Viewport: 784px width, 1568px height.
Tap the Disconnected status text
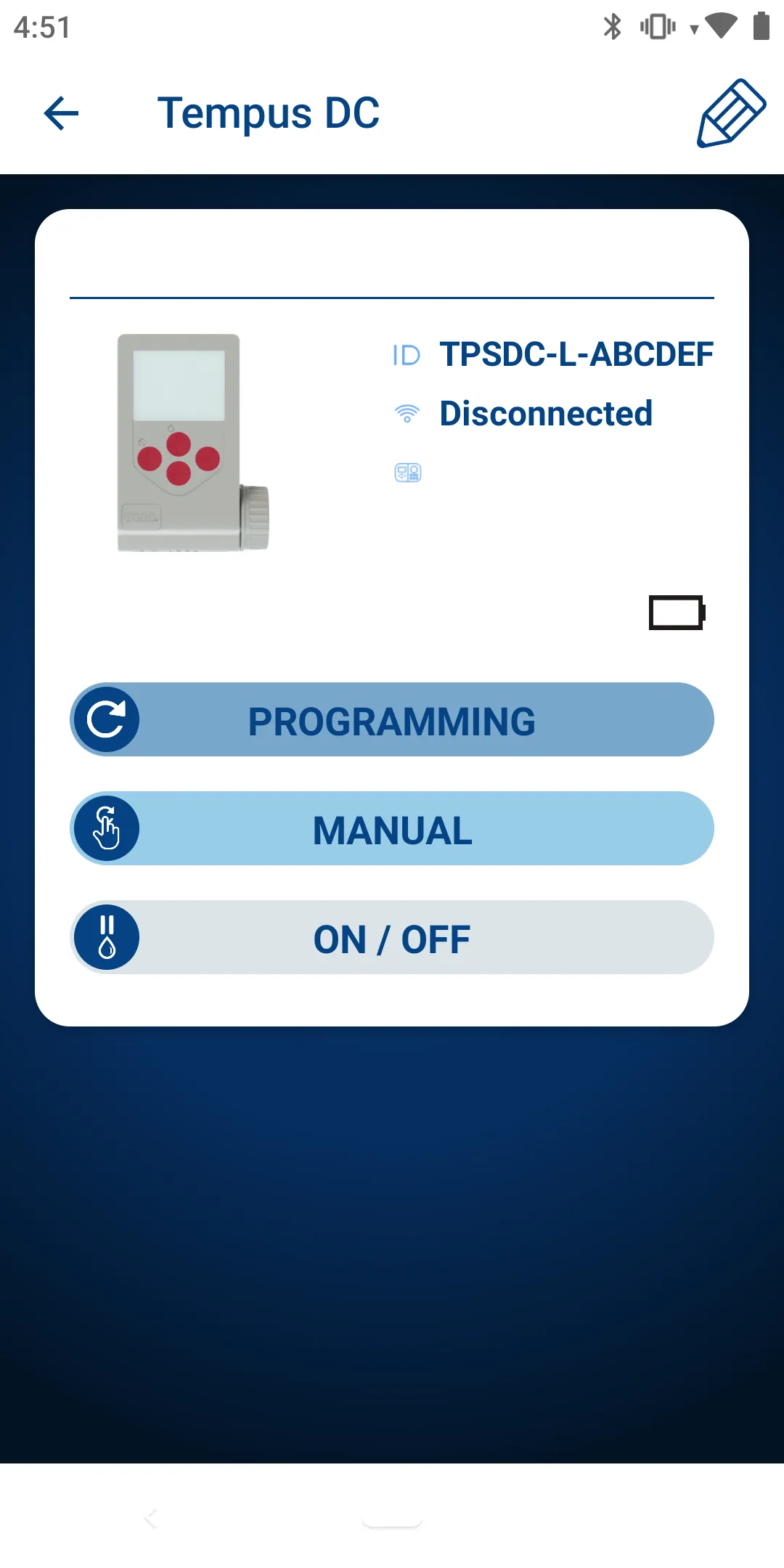546,412
